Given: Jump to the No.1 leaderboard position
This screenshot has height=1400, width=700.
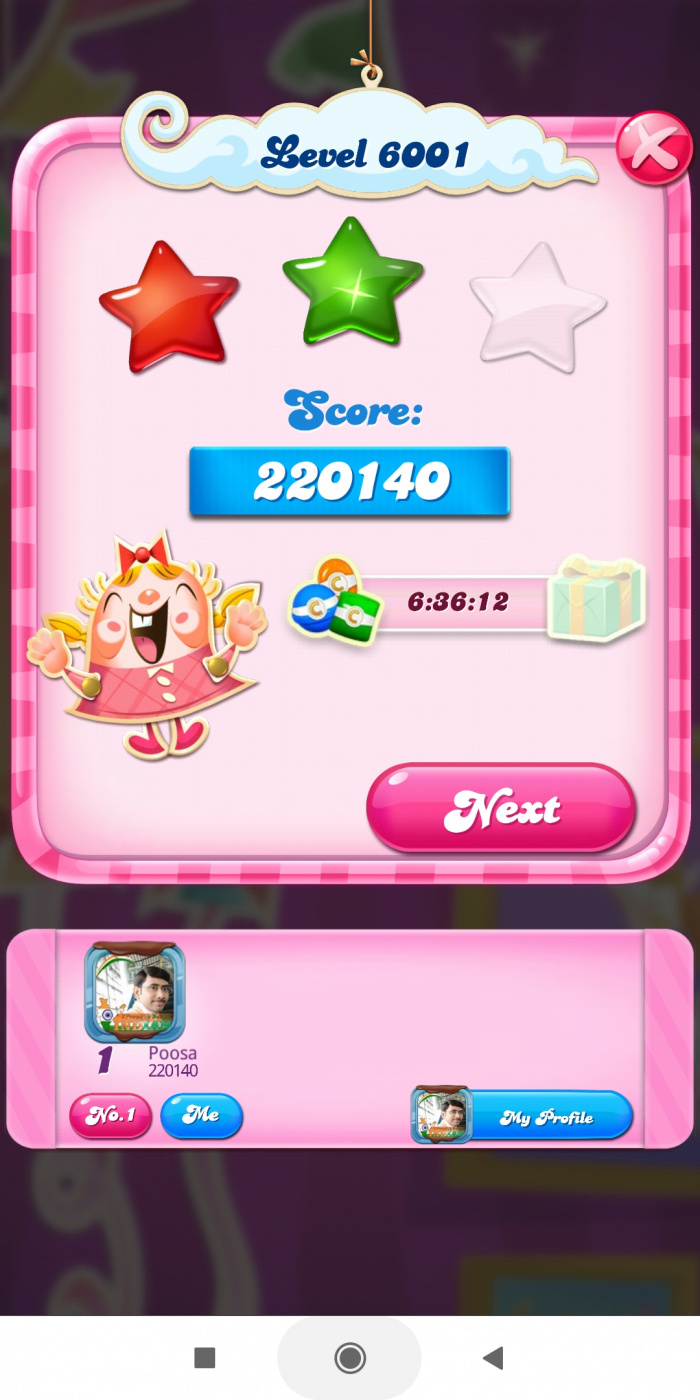Looking at the screenshot, I should tap(110, 1116).
